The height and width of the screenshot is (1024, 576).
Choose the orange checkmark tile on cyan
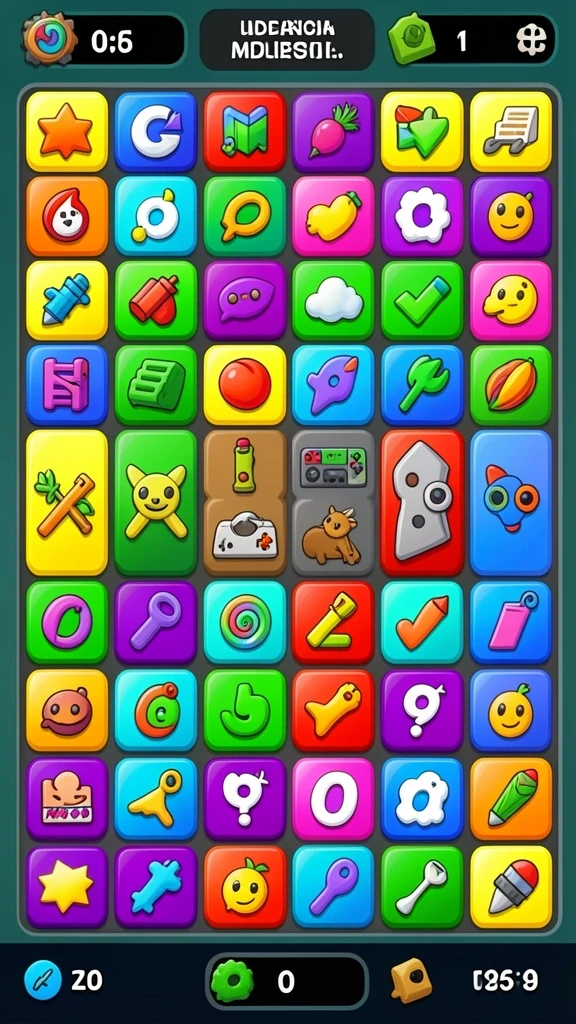(422, 622)
